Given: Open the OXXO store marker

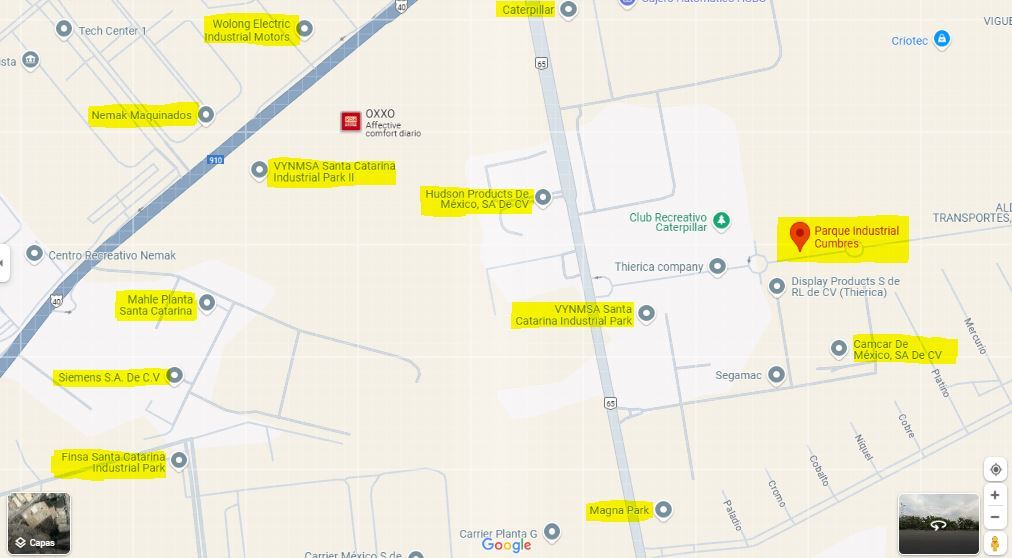Looking at the screenshot, I should 350,122.
